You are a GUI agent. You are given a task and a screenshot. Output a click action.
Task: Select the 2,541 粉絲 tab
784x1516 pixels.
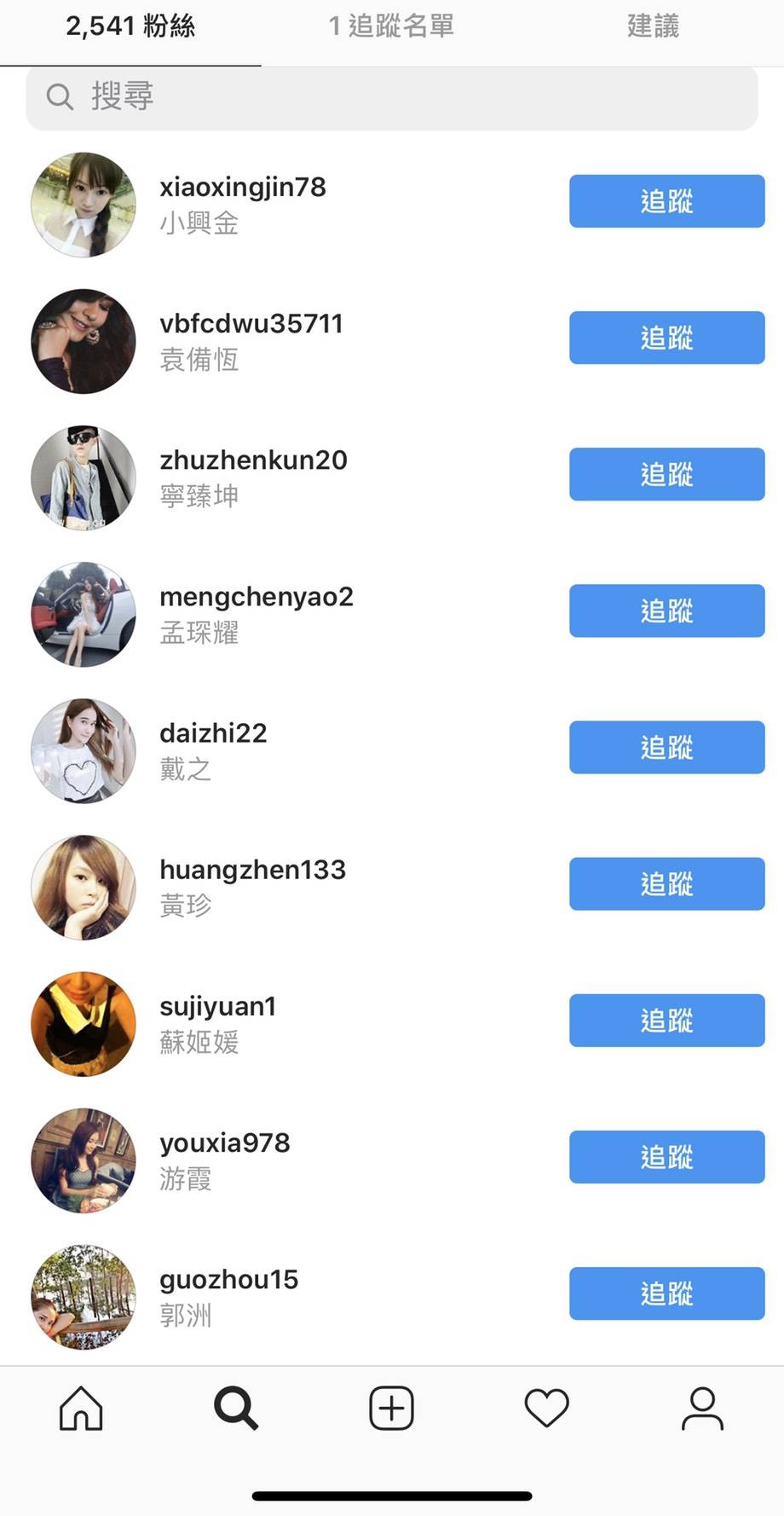click(x=130, y=26)
